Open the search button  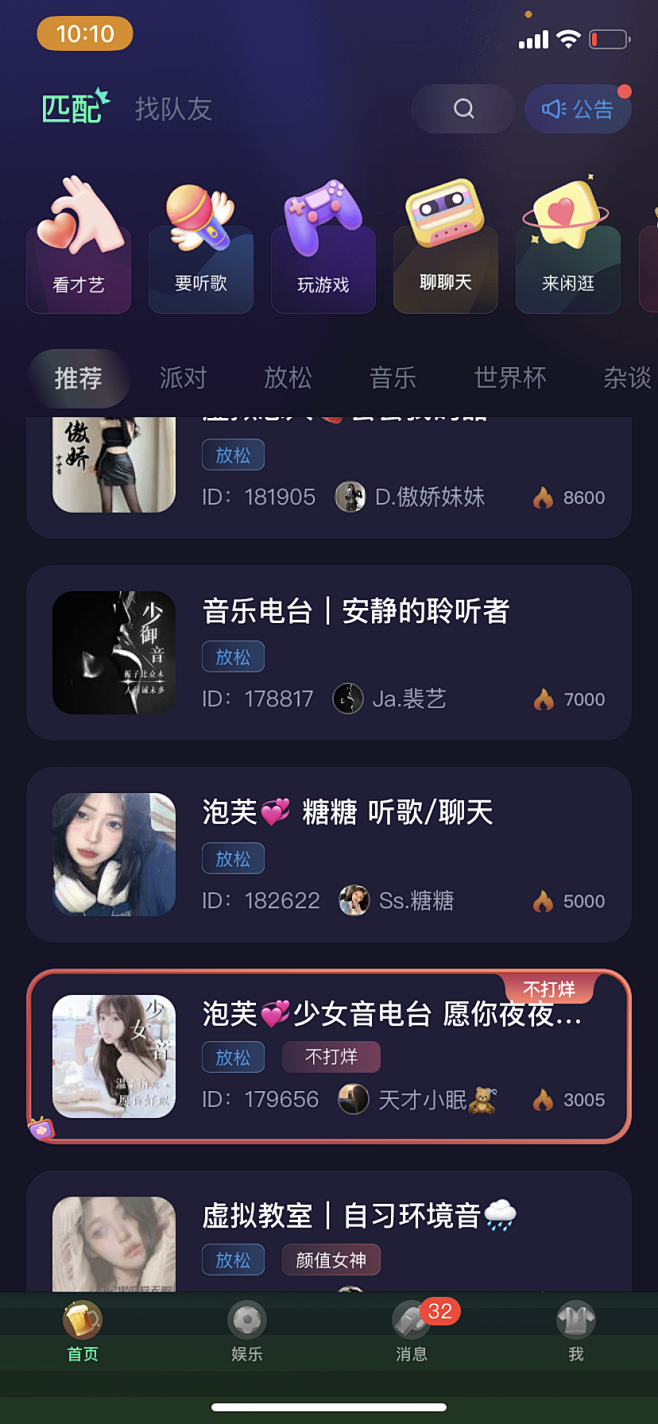click(x=463, y=109)
